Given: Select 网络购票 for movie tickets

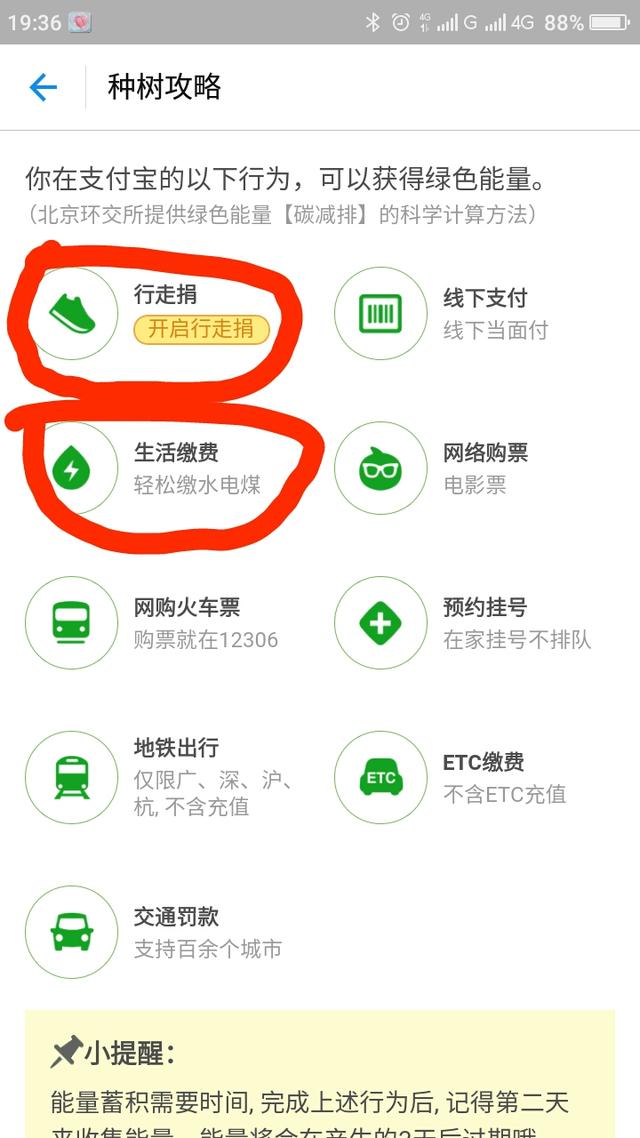Looking at the screenshot, I should click(381, 468).
